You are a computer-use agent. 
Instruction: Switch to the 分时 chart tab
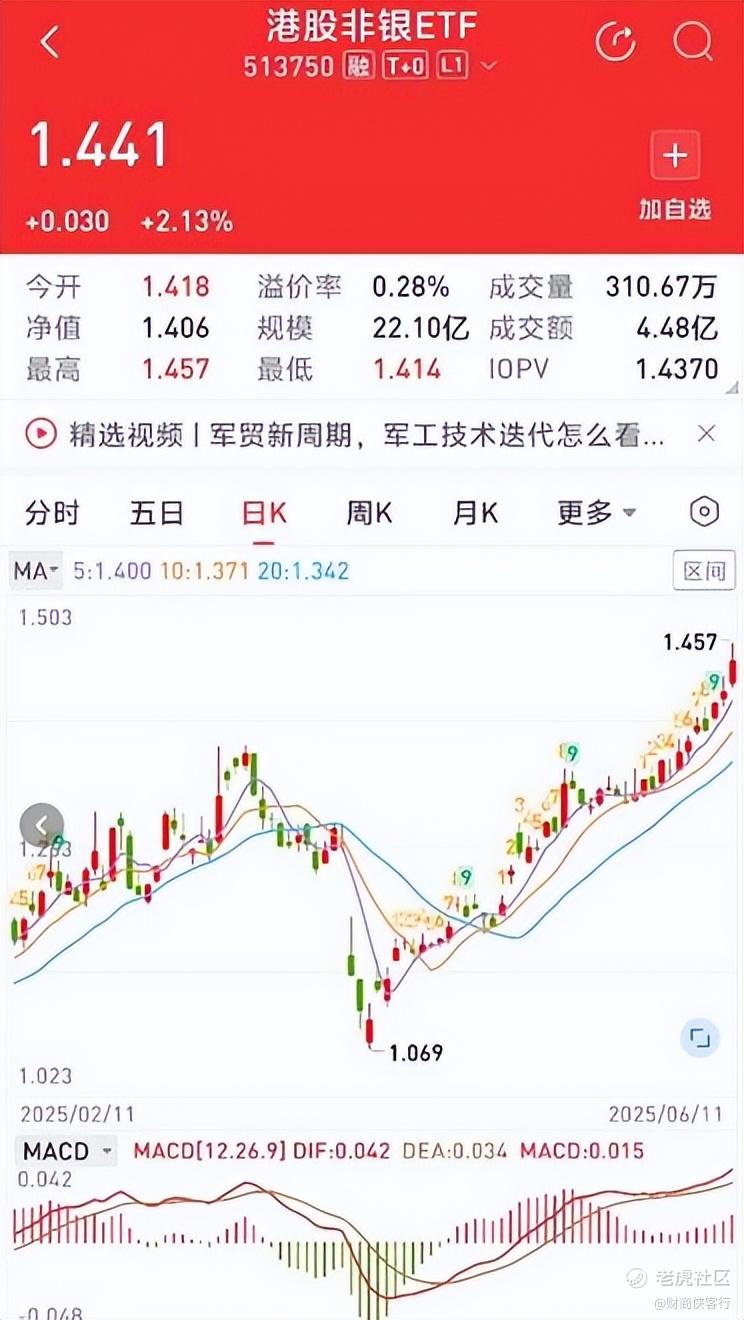[x=52, y=513]
